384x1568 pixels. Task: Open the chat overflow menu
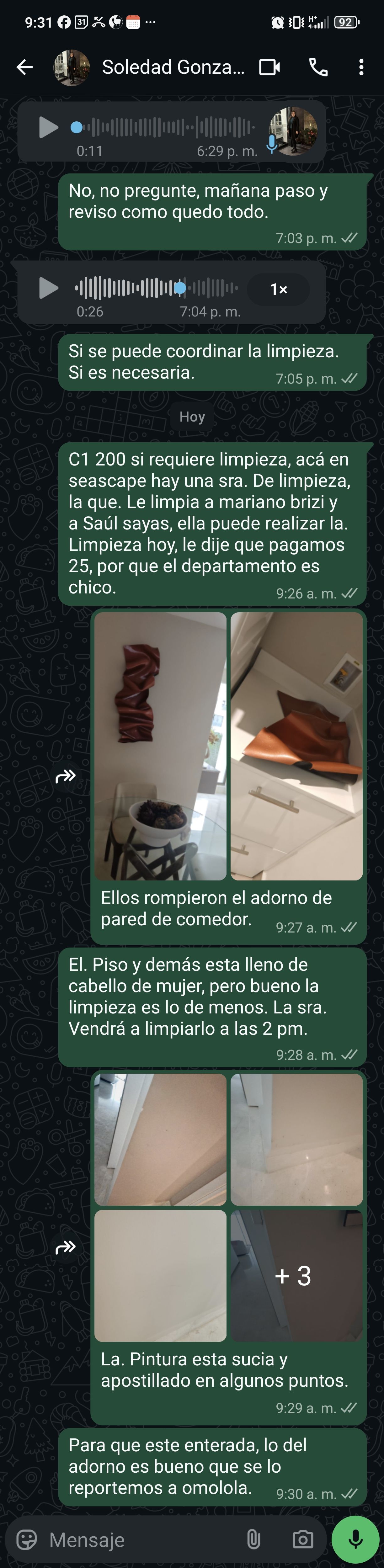point(361,67)
